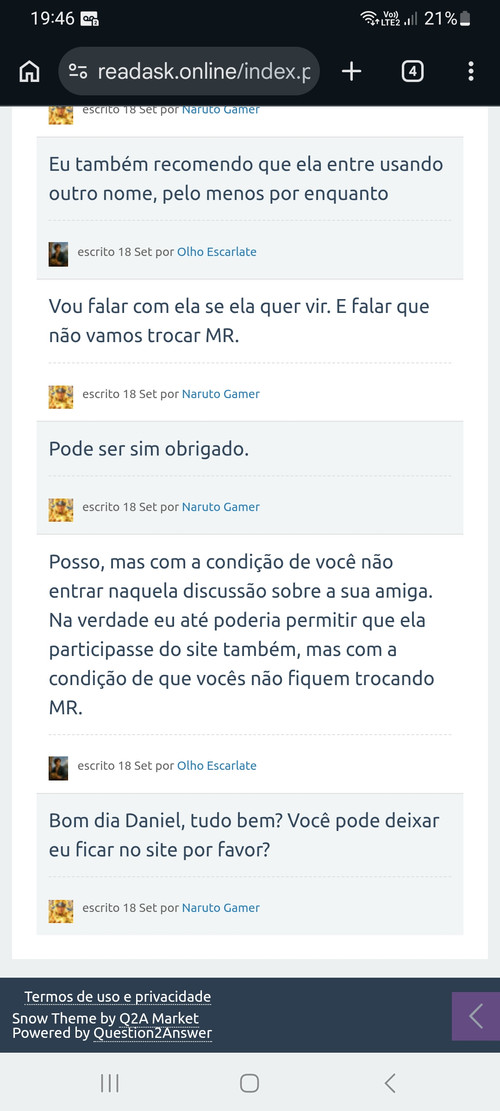Screen dimensions: 500x1111
Task: Open the Question2Answer link
Action: point(152,1033)
